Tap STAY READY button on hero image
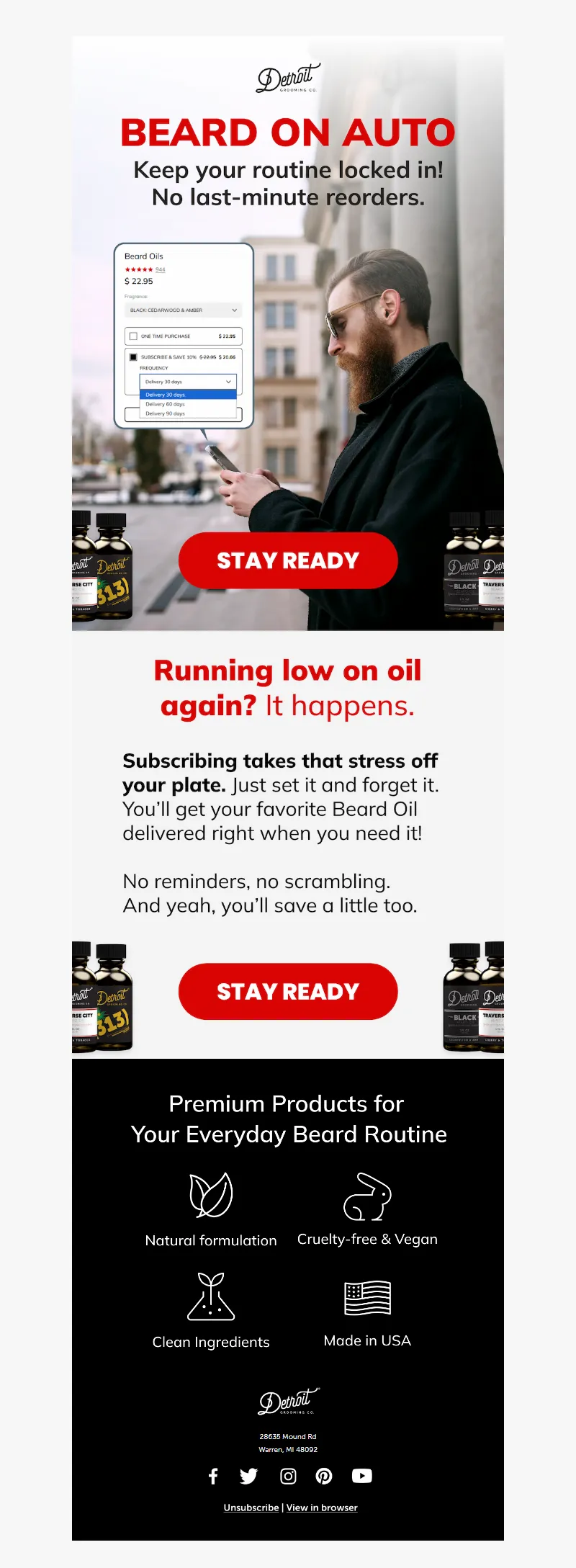The width and height of the screenshot is (576, 1568). coord(288,560)
